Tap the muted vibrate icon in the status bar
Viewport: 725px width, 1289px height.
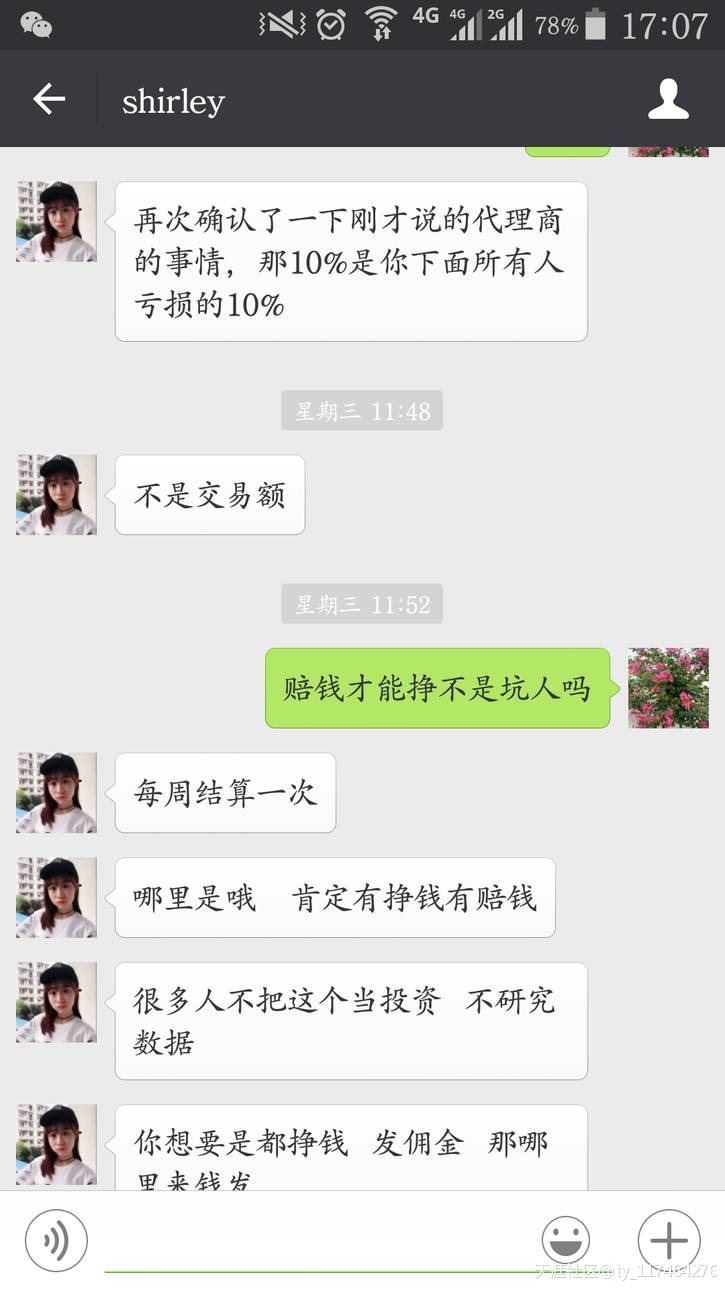(x=285, y=24)
